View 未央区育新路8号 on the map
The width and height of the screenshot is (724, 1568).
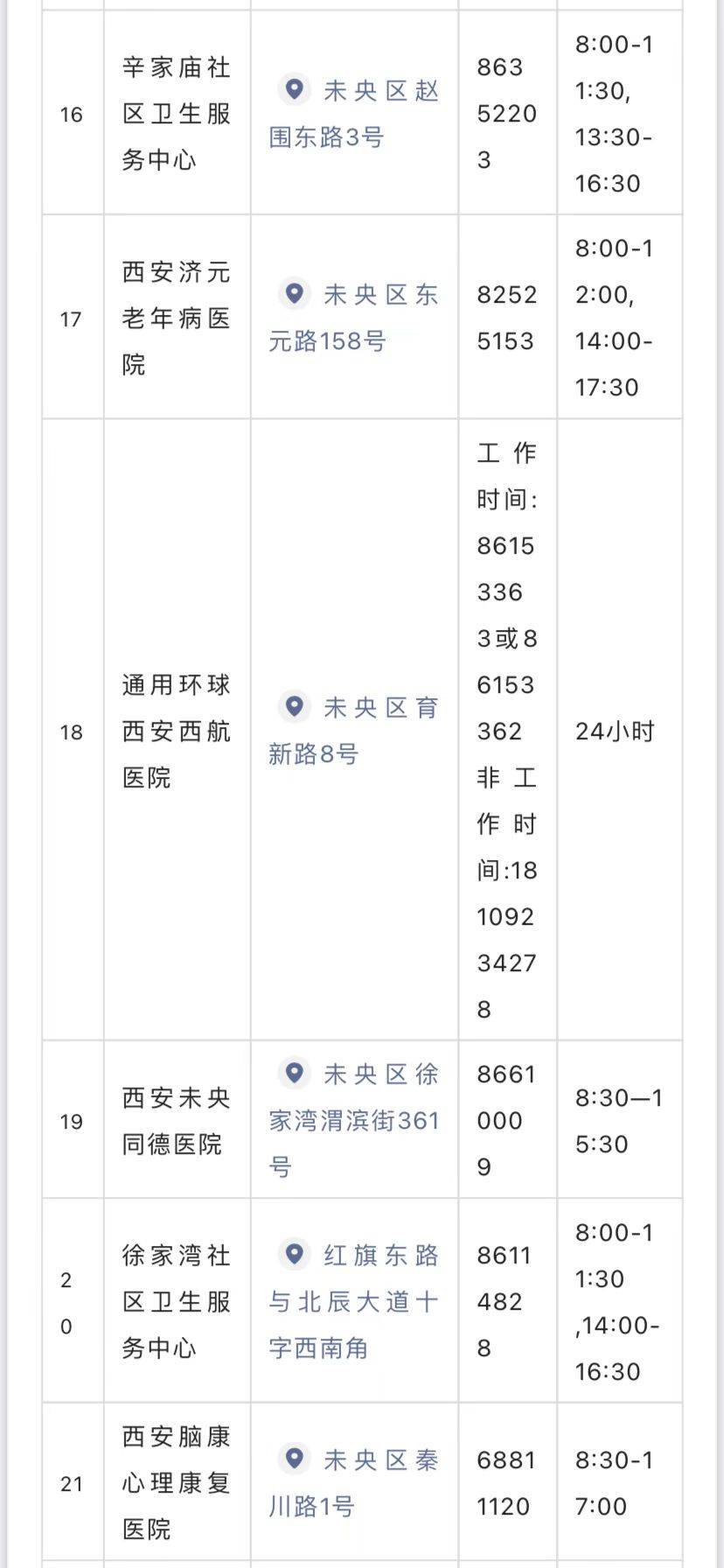point(354,730)
